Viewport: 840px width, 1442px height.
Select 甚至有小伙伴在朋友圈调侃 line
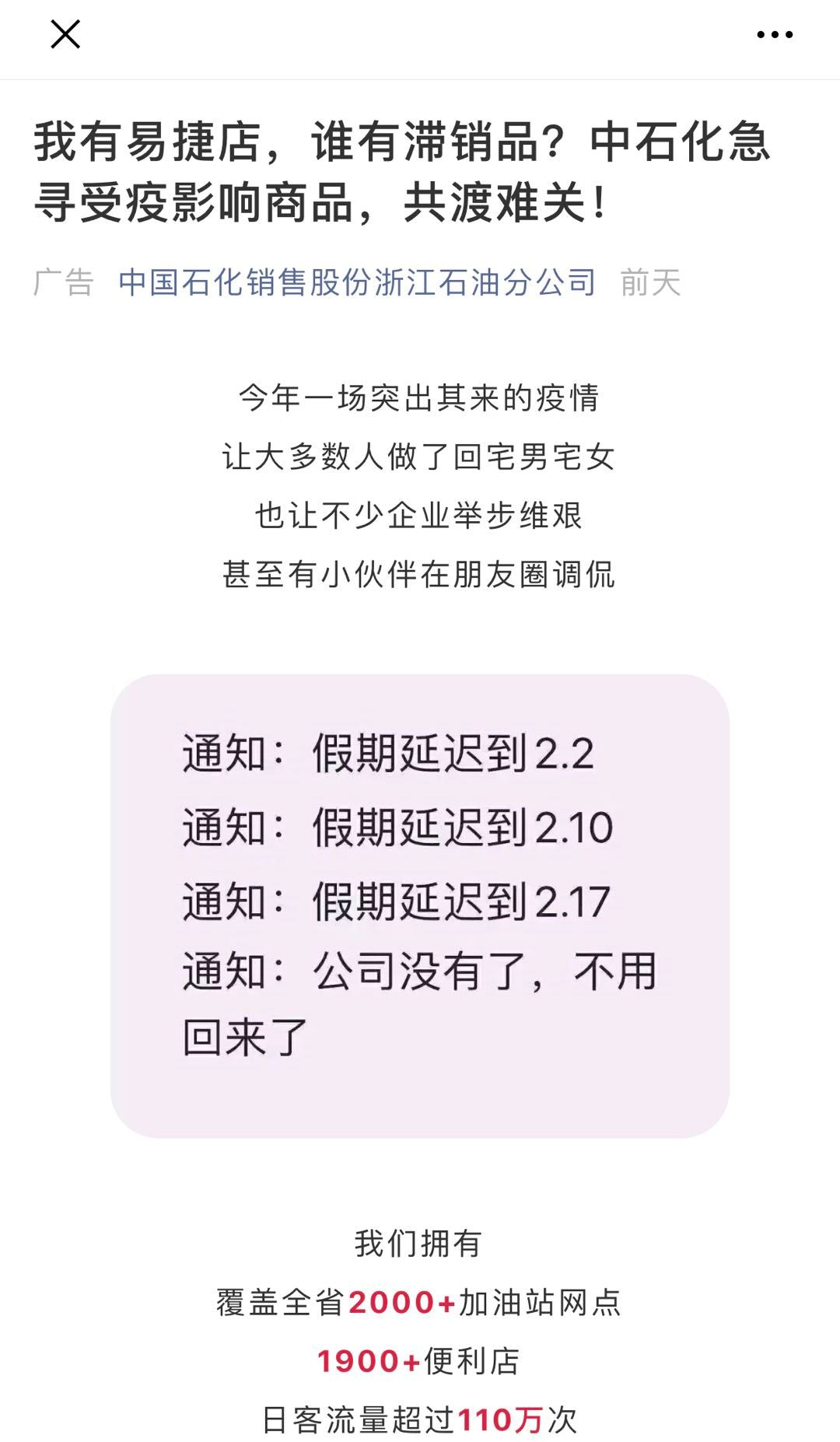click(420, 575)
